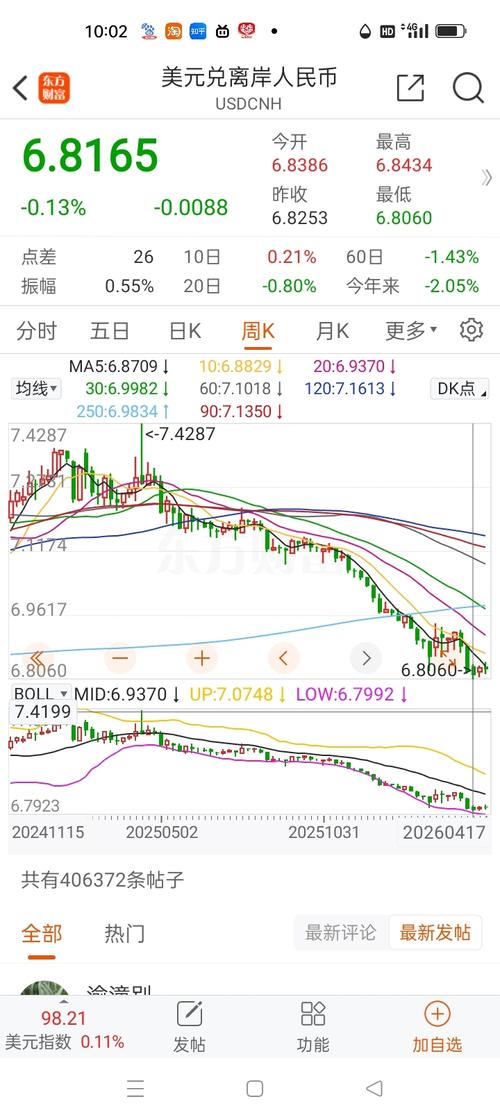This screenshot has width=500, height=1119.
Task: Tap the DK点 button
Action: point(459,389)
